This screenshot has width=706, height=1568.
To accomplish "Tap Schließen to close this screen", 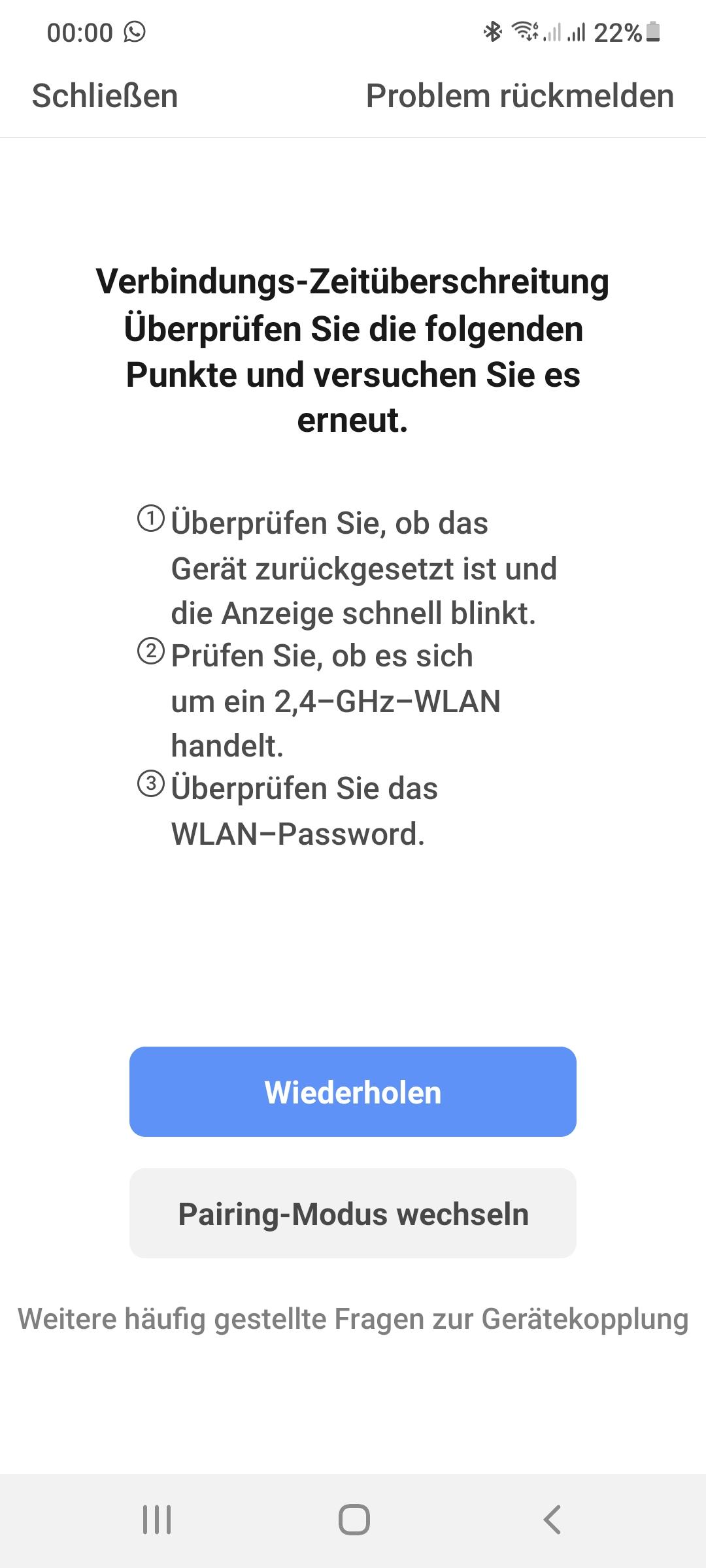I will pos(105,96).
